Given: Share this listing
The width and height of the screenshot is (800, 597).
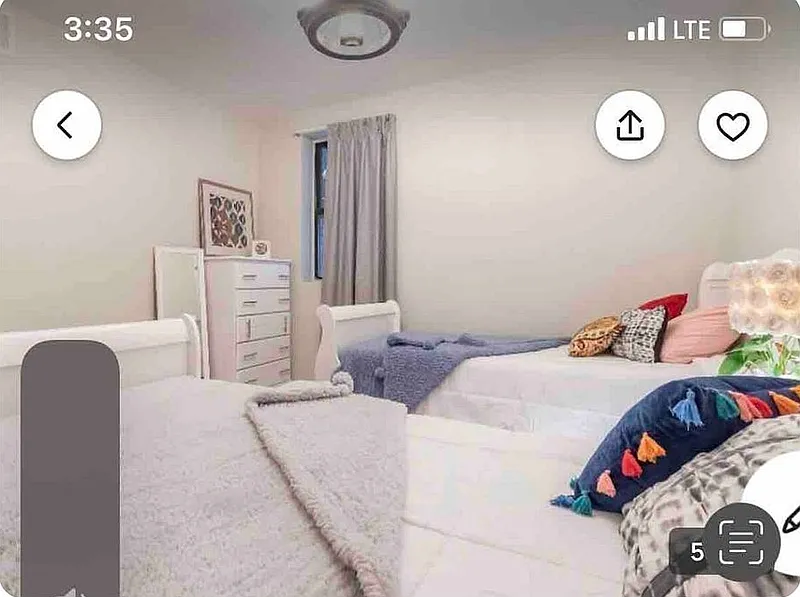Looking at the screenshot, I should (x=630, y=125).
